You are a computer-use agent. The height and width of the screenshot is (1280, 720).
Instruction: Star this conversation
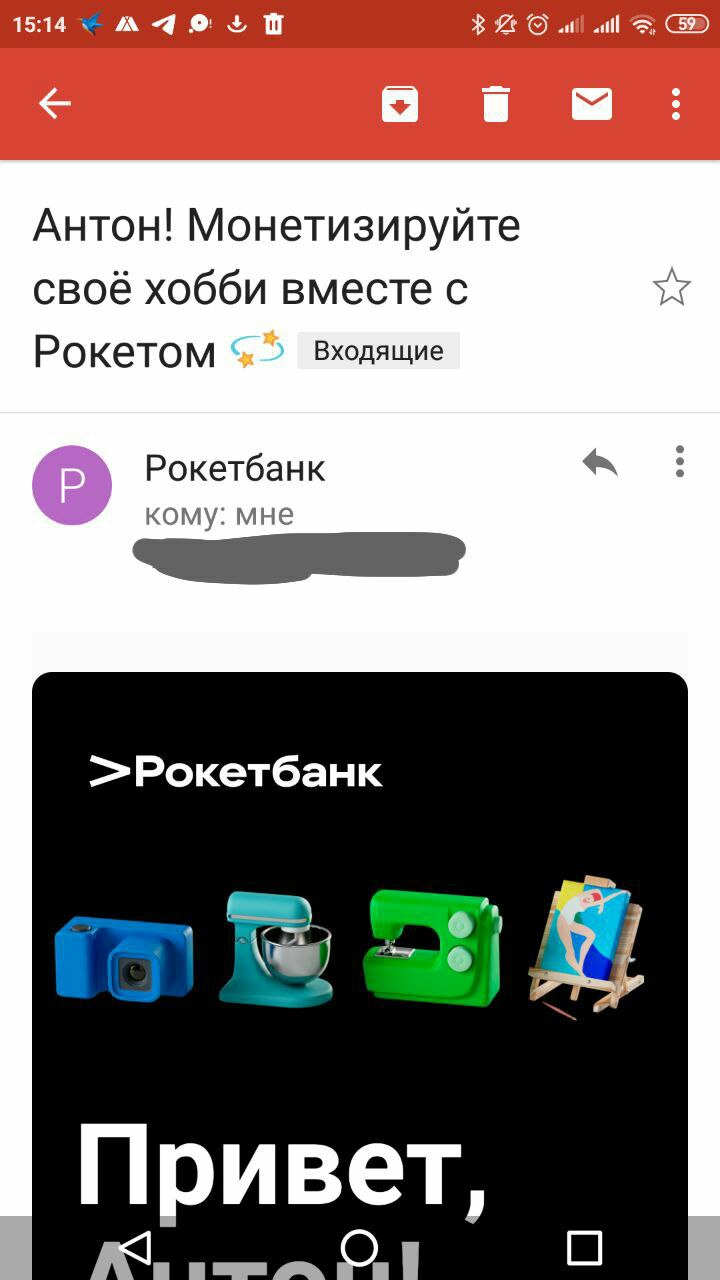(671, 288)
